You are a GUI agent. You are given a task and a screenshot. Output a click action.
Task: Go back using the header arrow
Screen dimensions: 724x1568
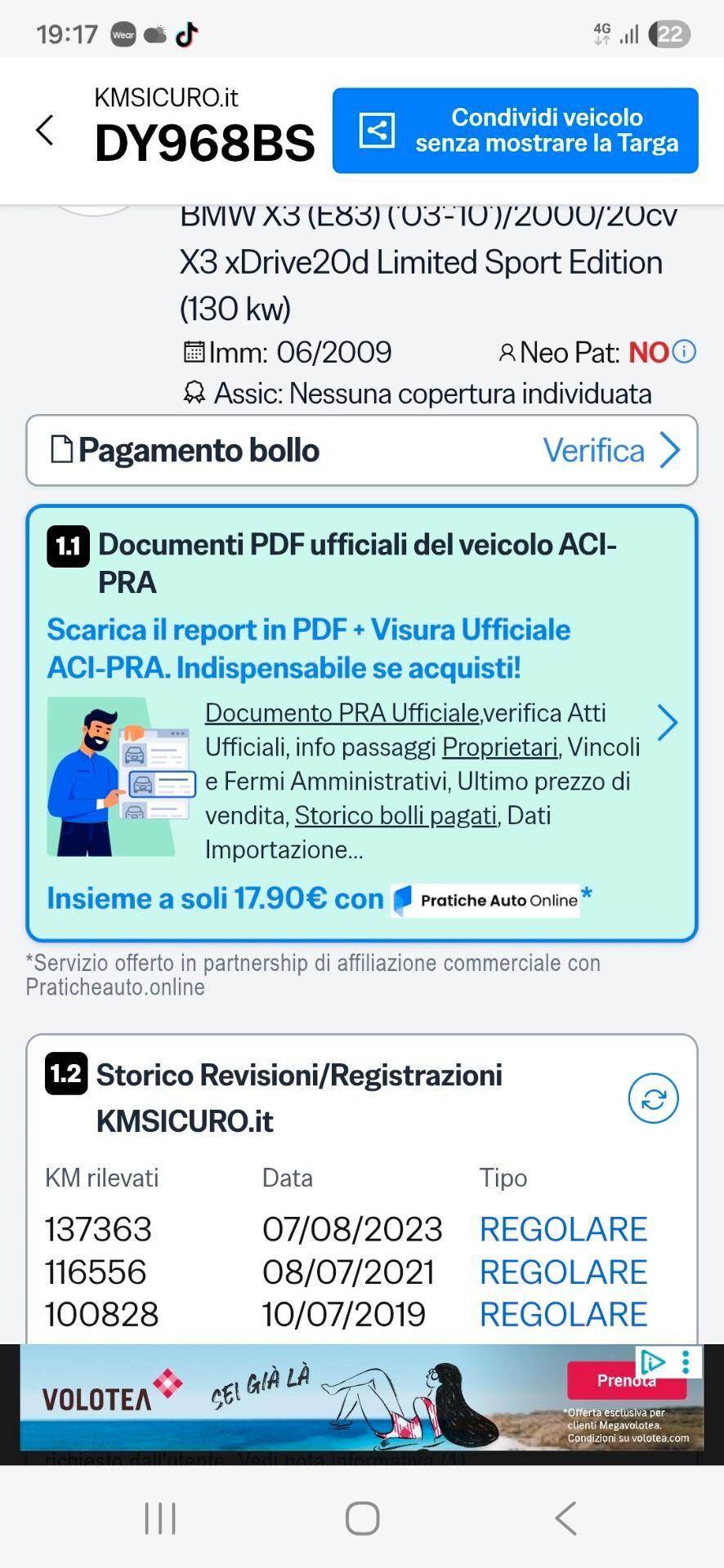(46, 131)
